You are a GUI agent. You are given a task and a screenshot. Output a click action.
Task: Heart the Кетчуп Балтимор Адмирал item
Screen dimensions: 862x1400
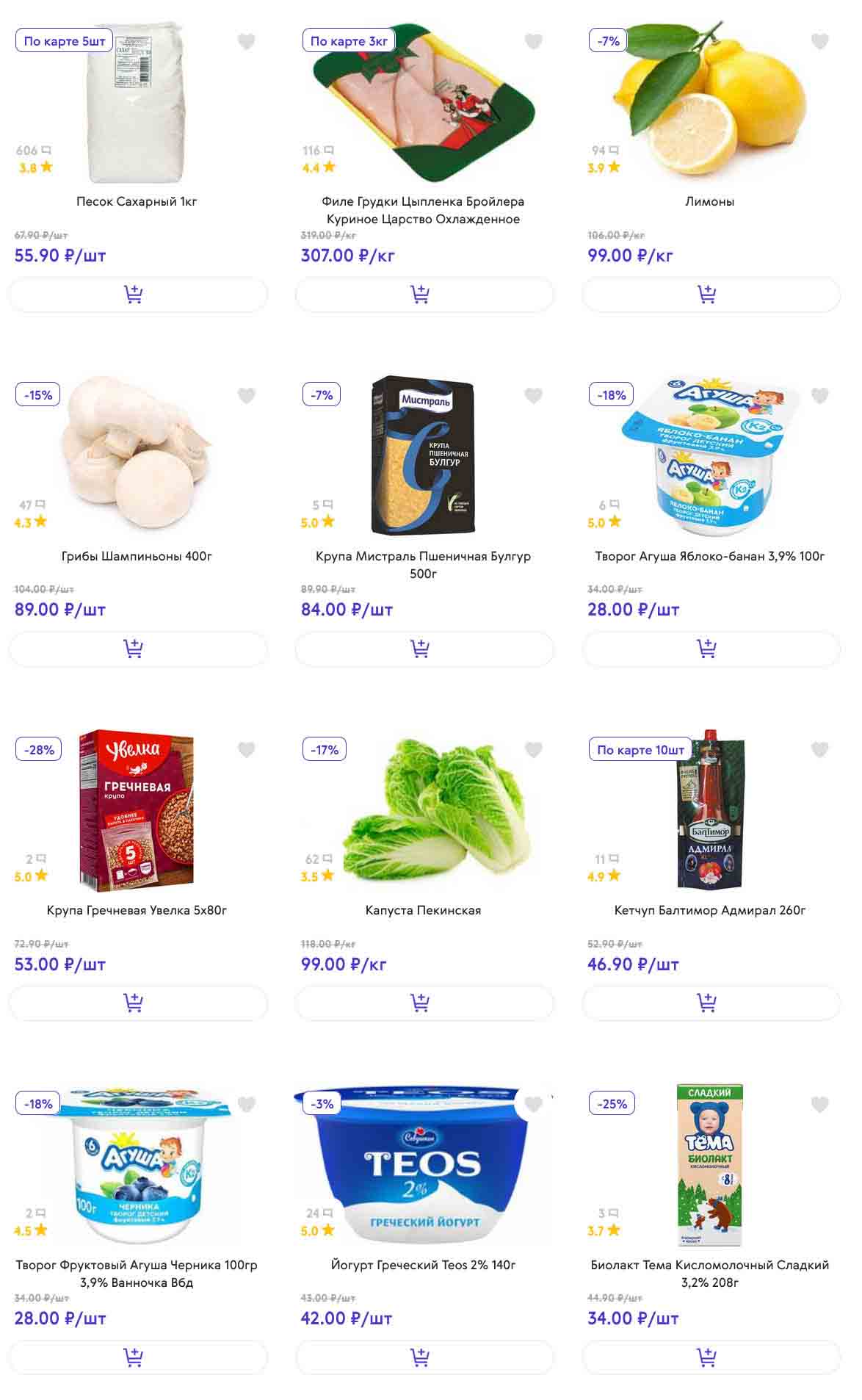coord(819,750)
